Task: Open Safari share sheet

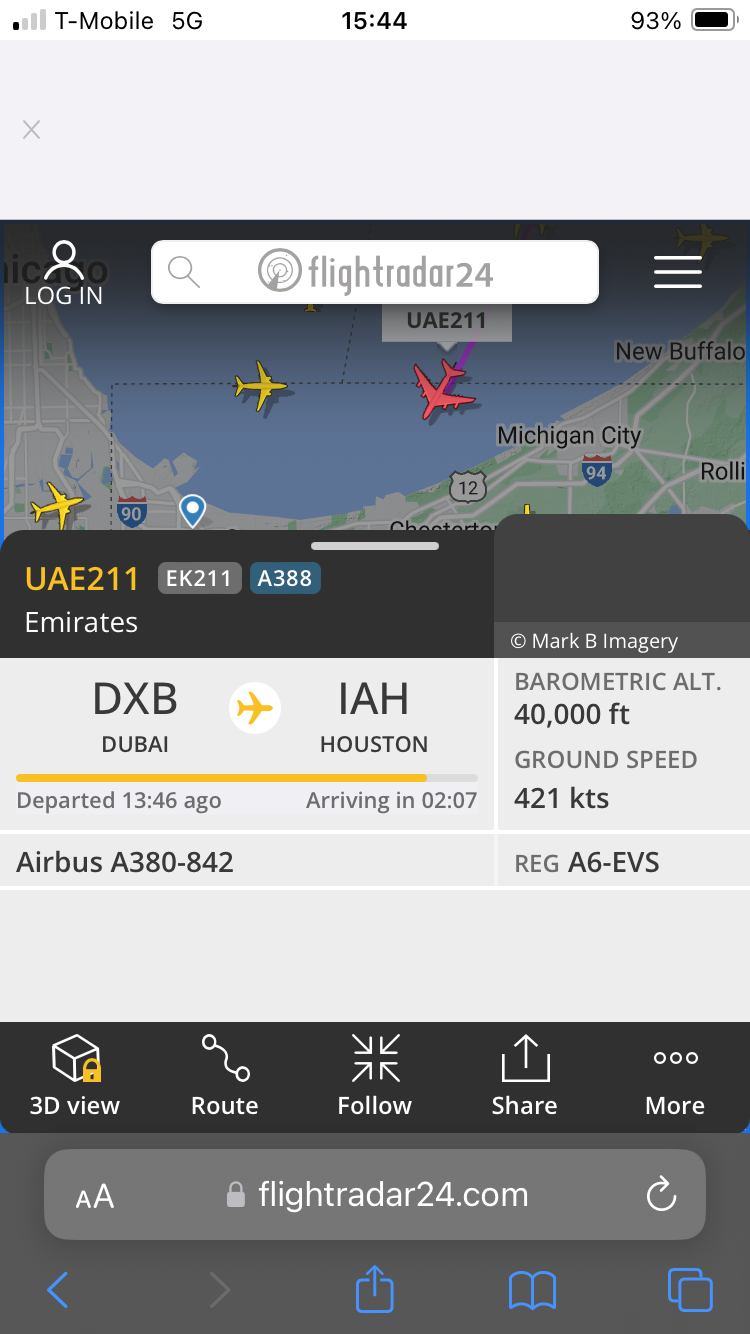Action: pos(375,1289)
